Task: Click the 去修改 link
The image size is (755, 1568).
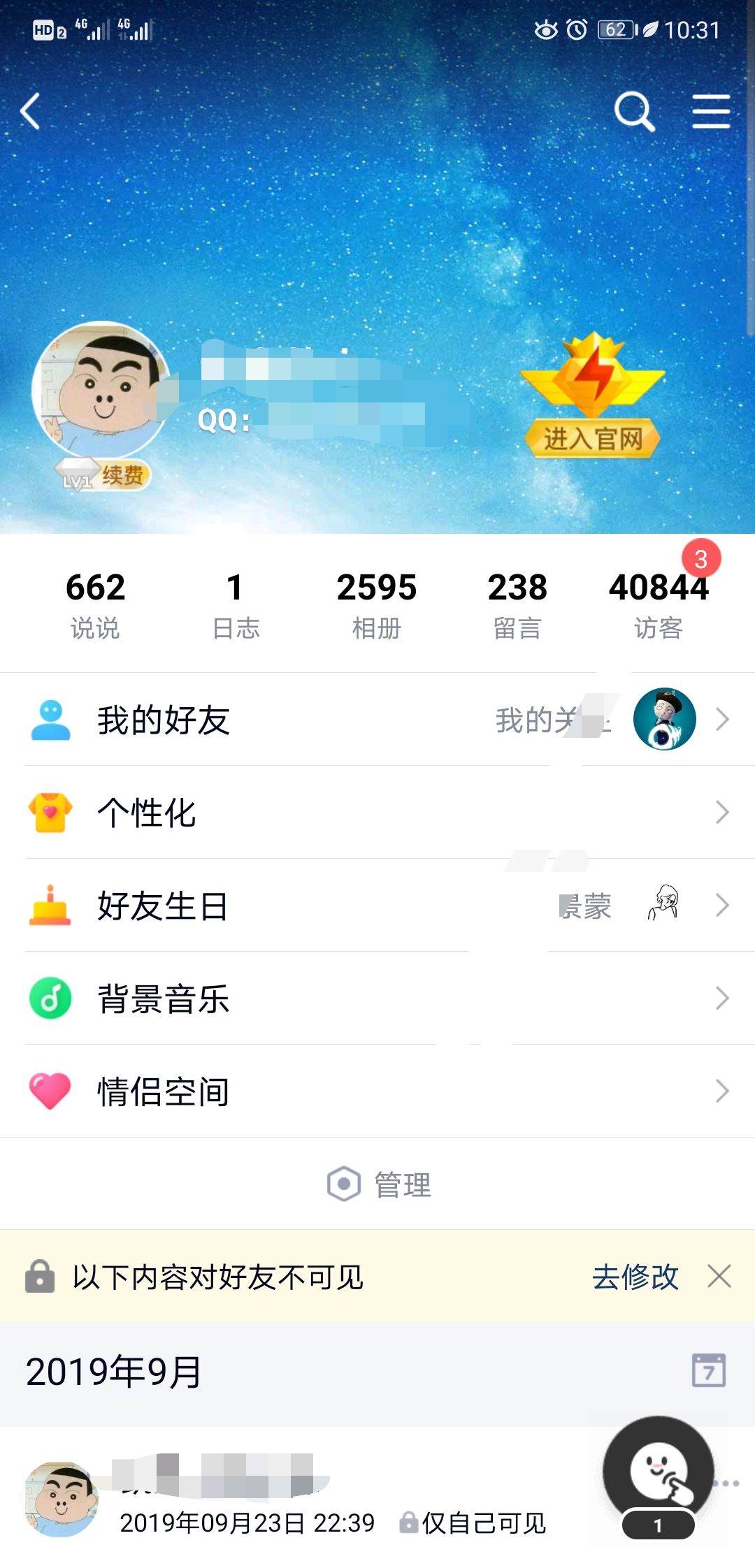Action: click(633, 1277)
